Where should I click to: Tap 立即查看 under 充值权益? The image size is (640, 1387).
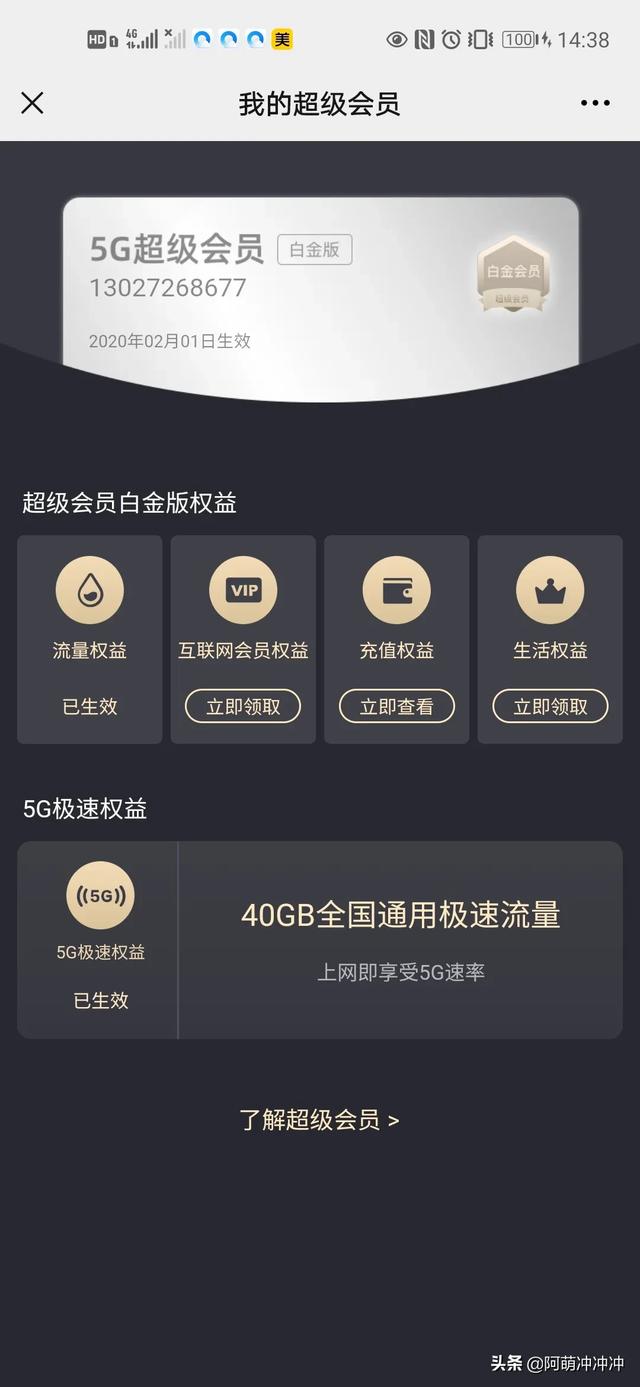[x=396, y=706]
